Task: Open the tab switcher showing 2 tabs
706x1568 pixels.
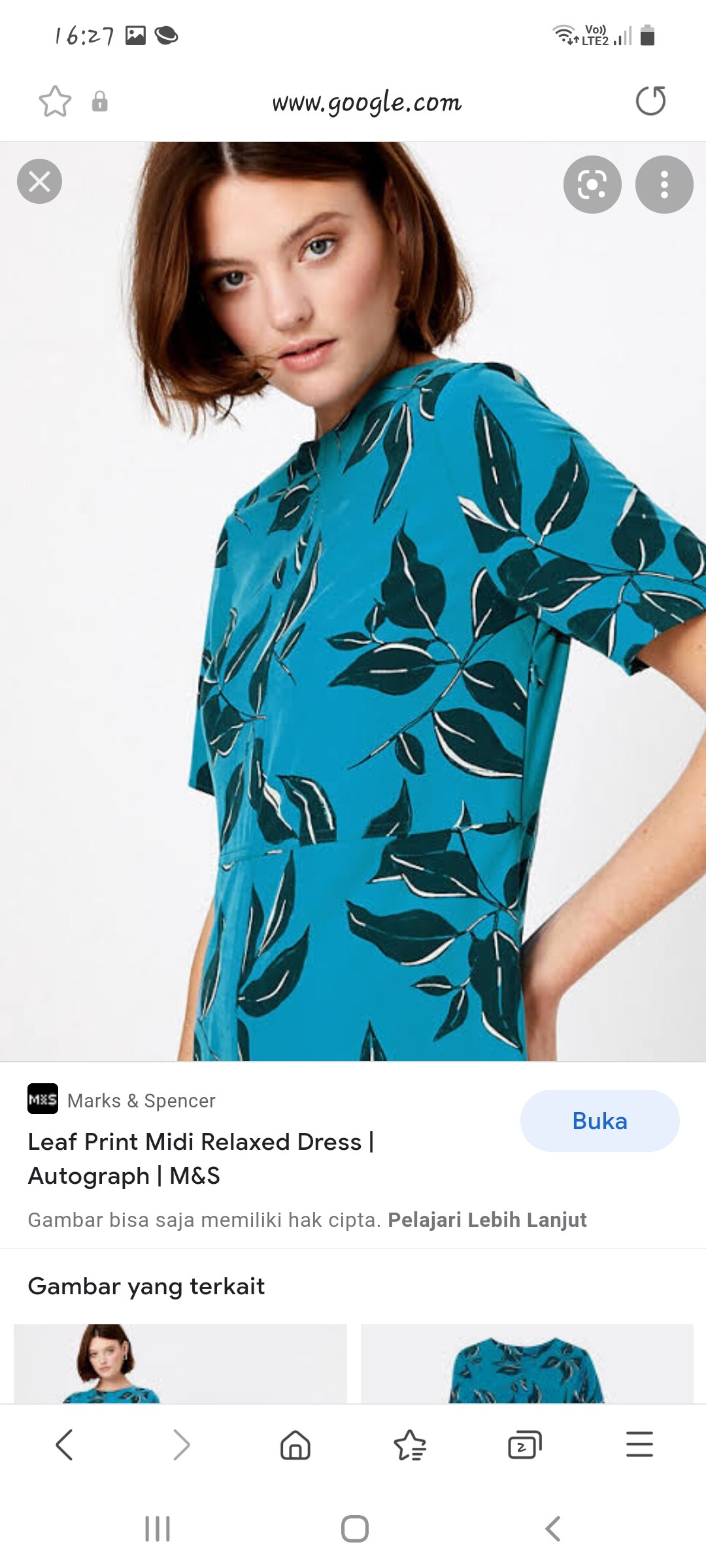Action: [x=525, y=1445]
